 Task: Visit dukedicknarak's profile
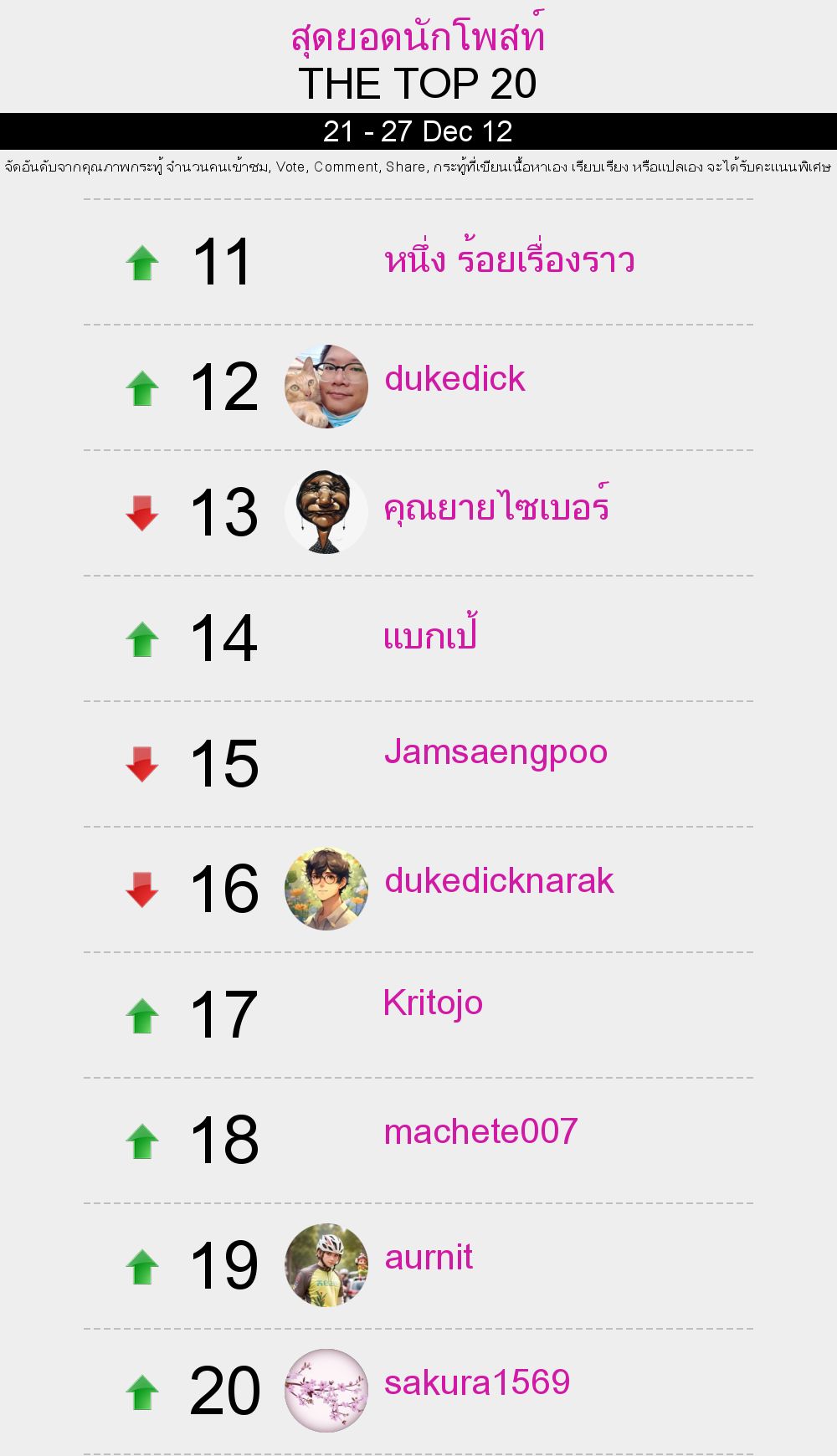tap(499, 881)
